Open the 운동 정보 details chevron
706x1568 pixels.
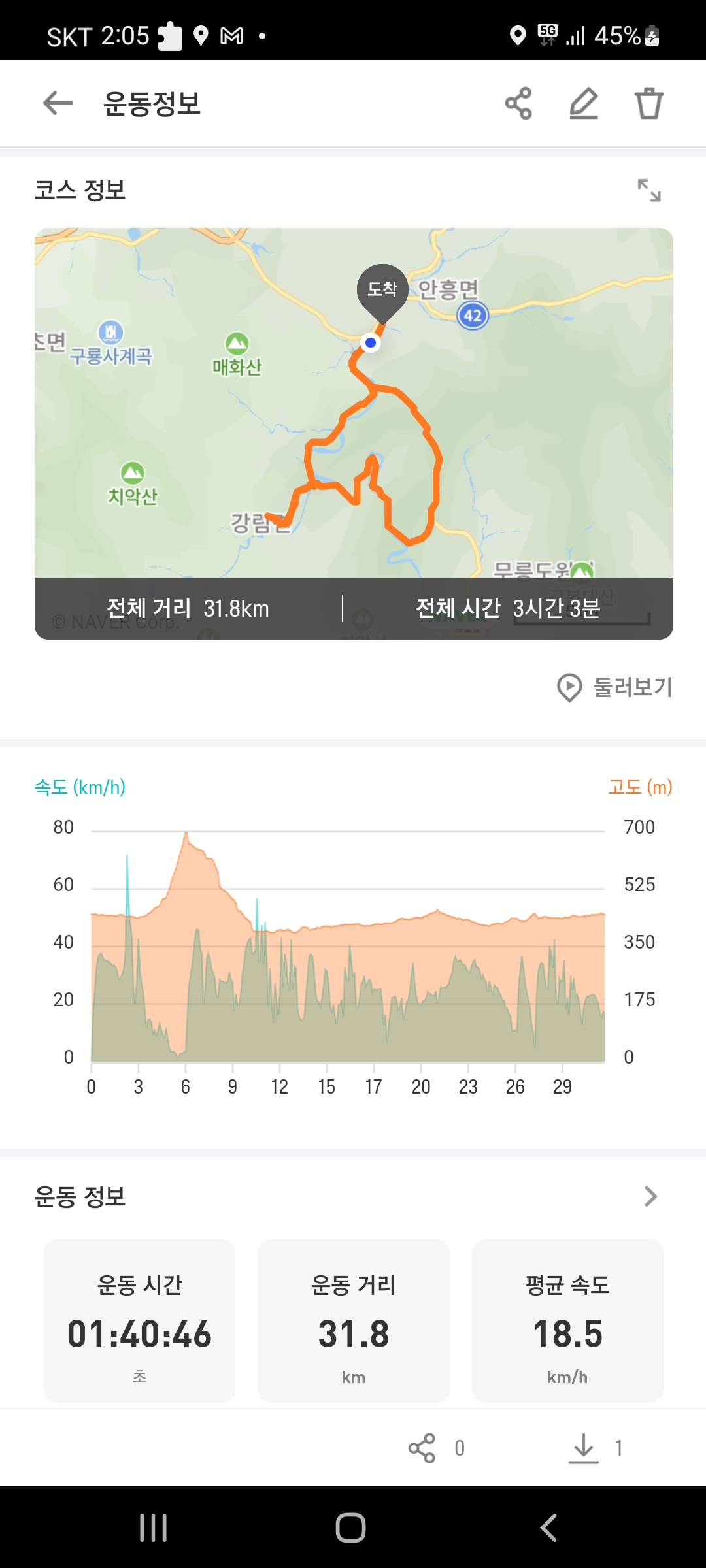tap(650, 1196)
